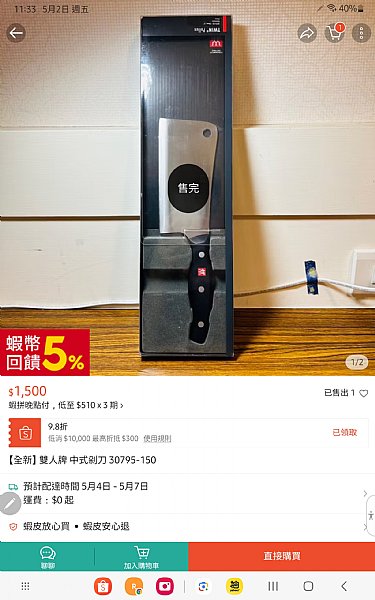Open the 蝦皮放心買 guarantee row
375x600 pixels.
point(188,527)
